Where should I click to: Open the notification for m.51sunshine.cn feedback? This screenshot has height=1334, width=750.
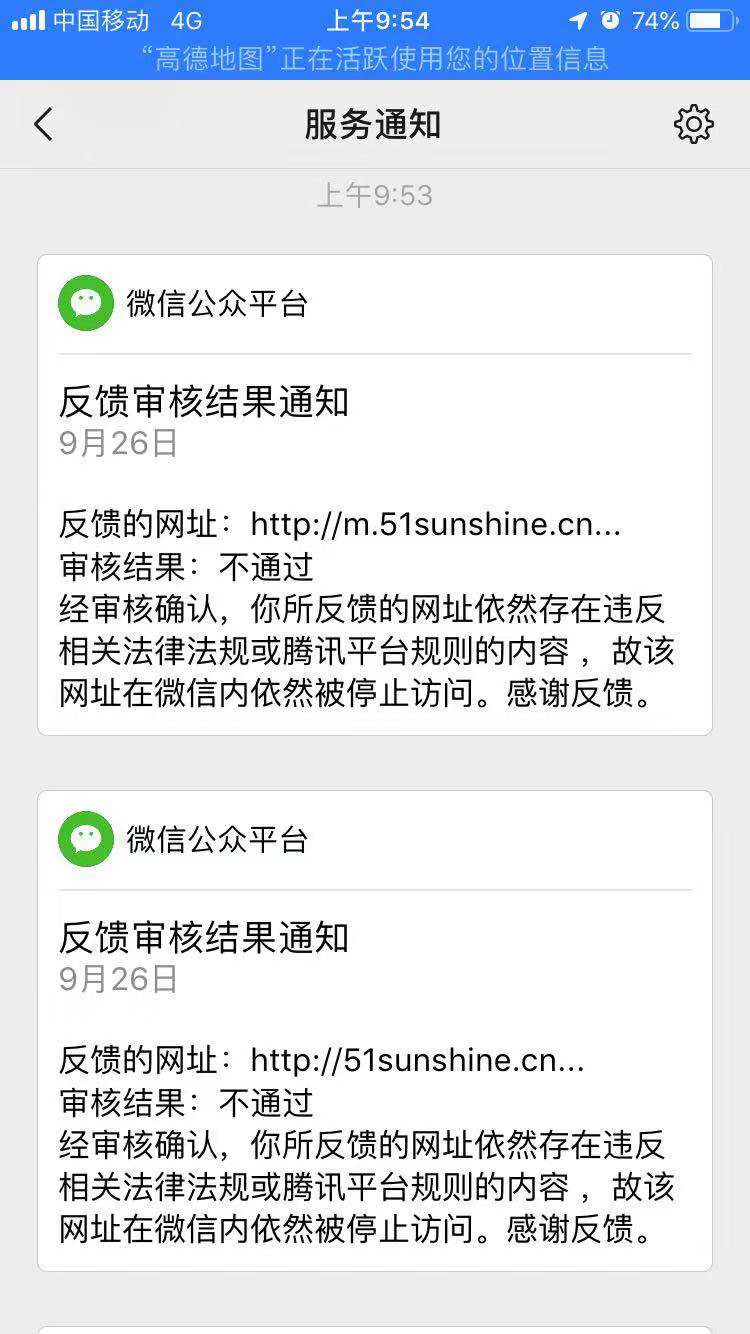tap(374, 495)
